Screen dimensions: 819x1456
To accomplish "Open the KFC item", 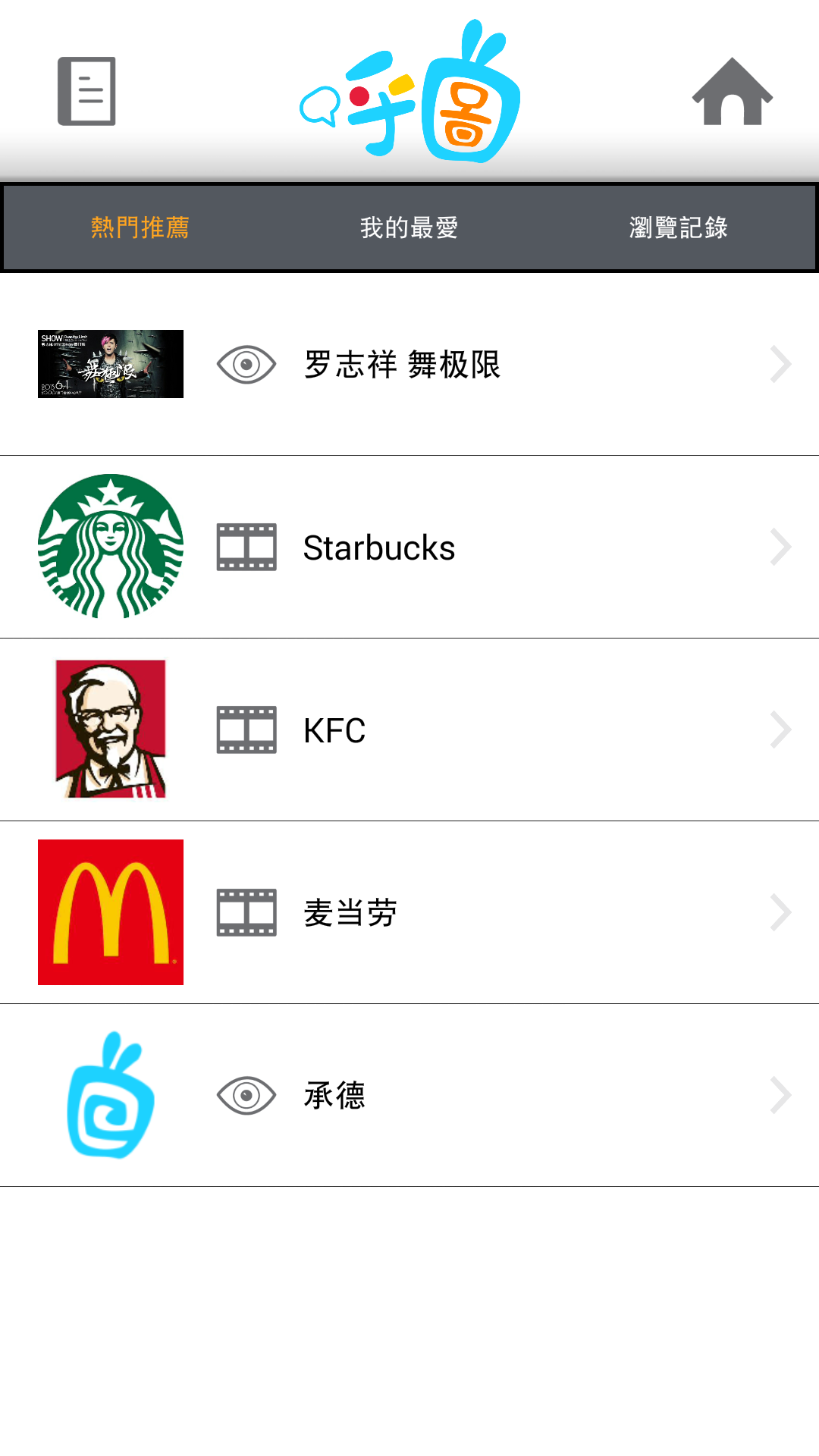I will [x=409, y=730].
